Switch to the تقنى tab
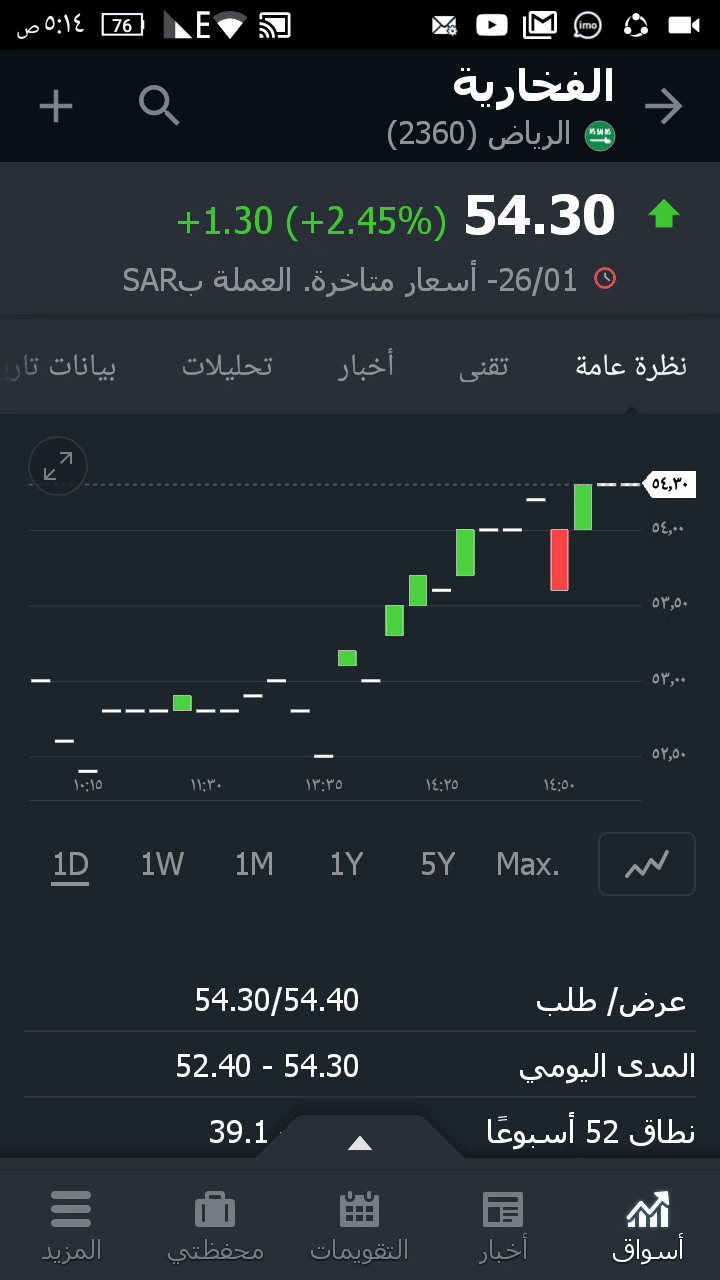Screen dimensions: 720x1280 click(x=483, y=366)
